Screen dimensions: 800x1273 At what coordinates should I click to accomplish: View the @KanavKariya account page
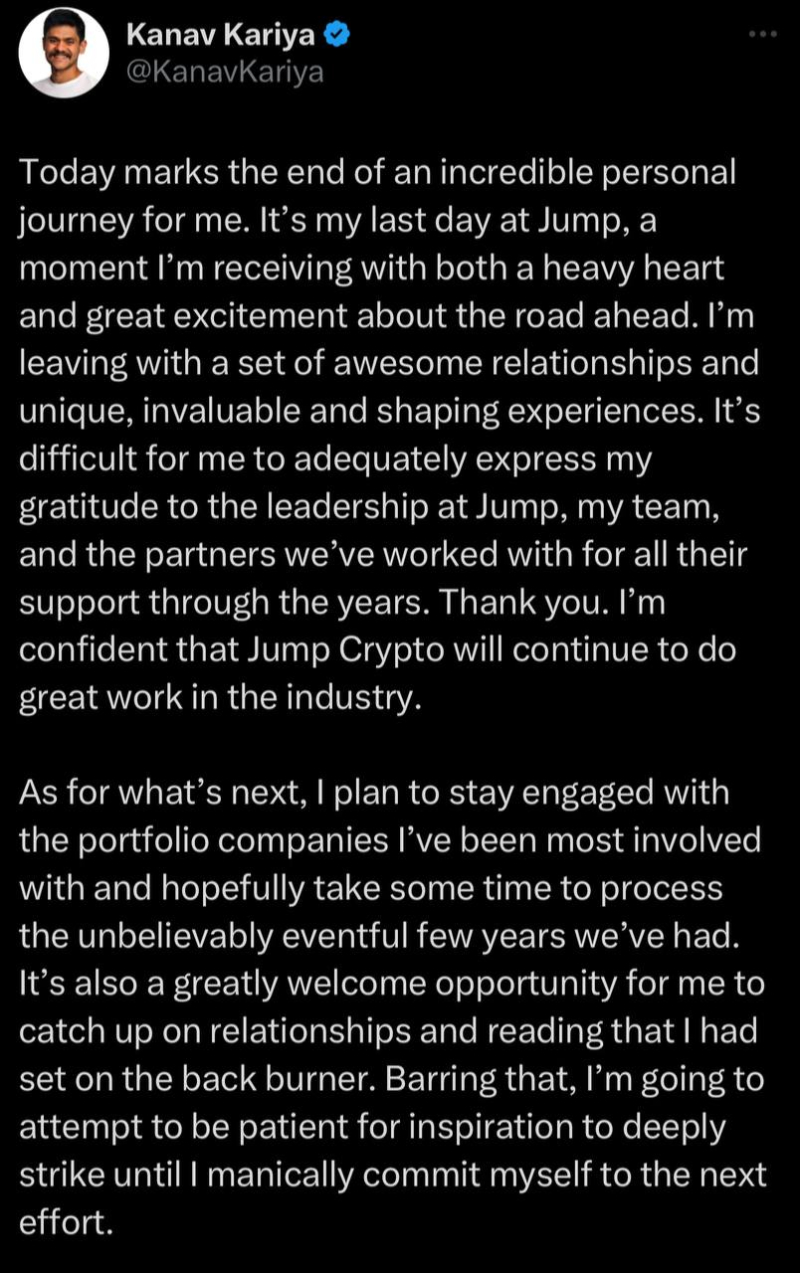[x=224, y=73]
